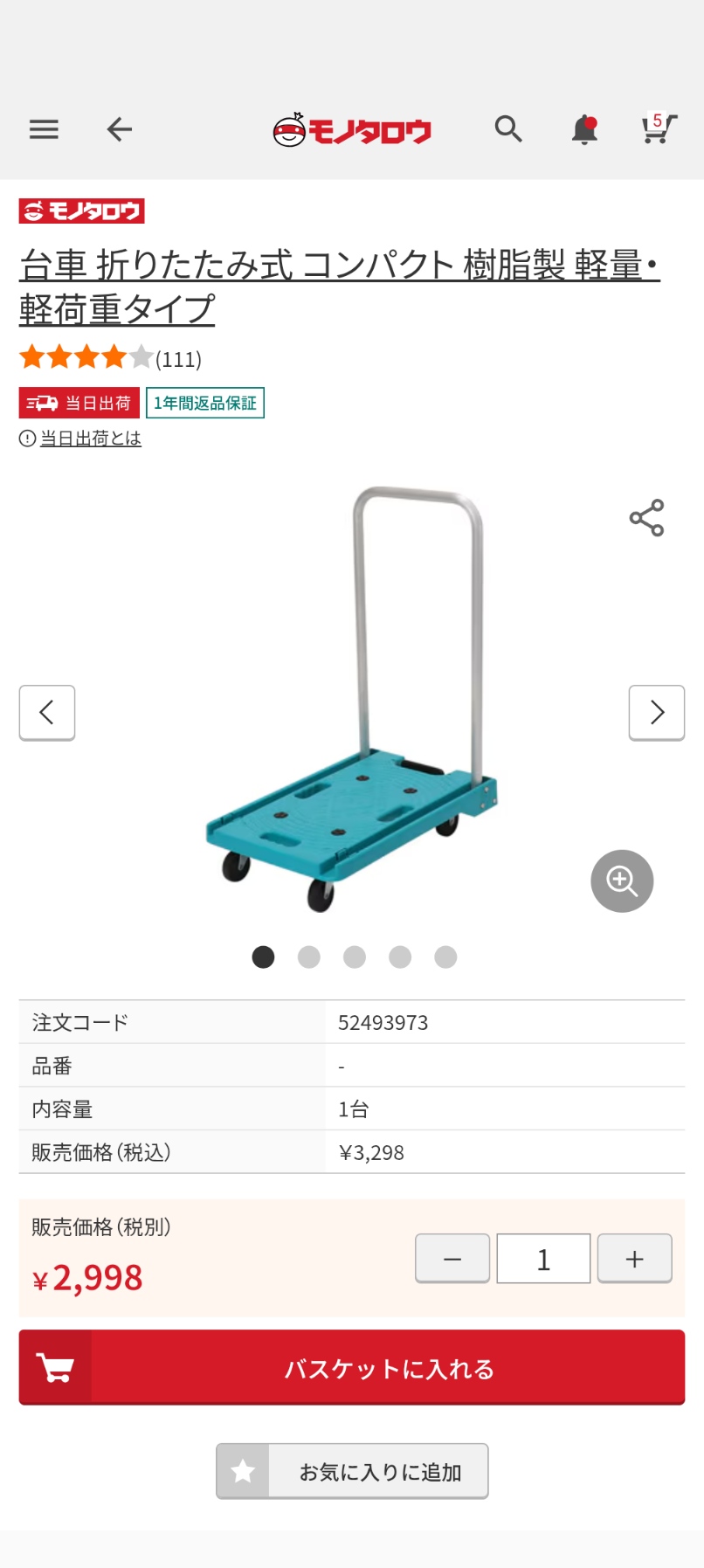Show previous product image
Image resolution: width=704 pixels, height=1568 pixels.
point(47,713)
